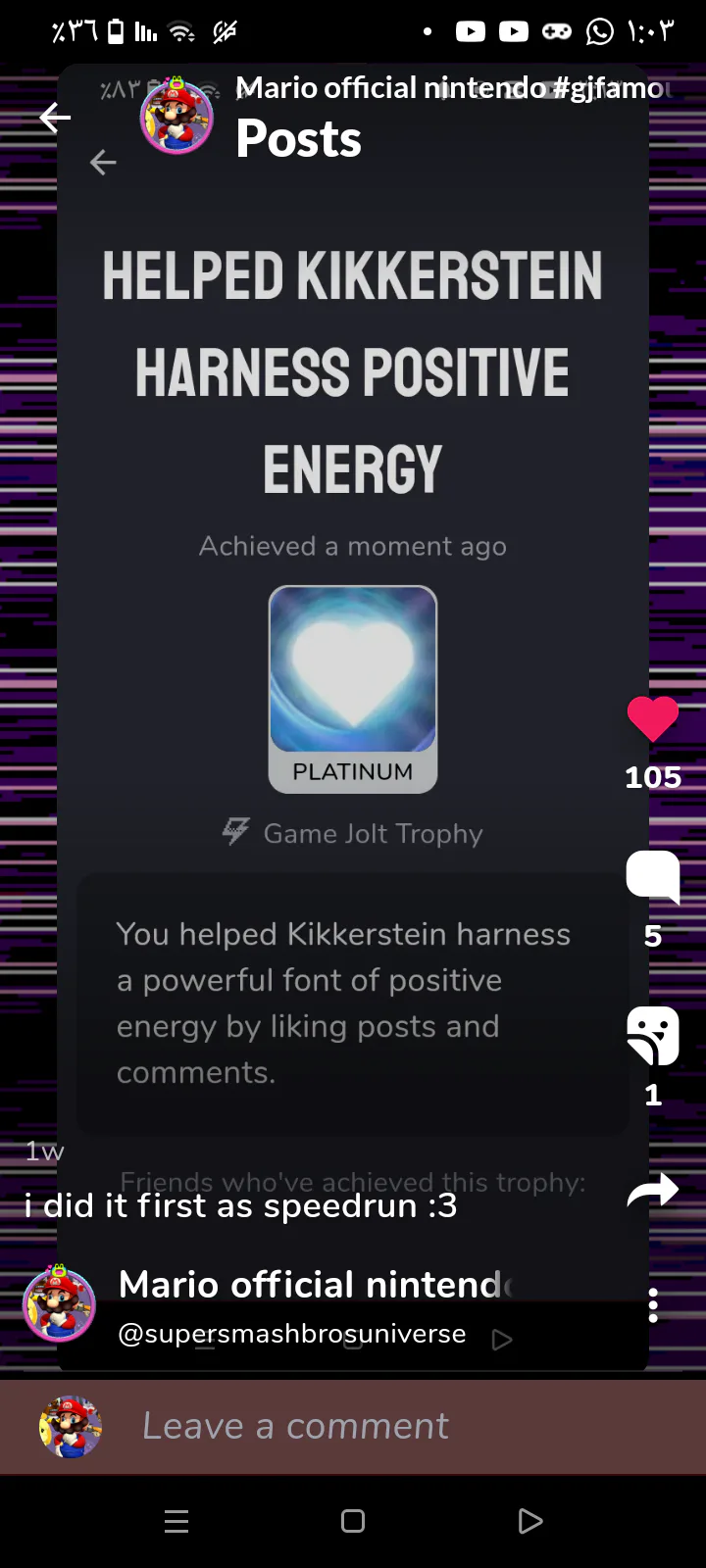Tap the sticker icon on the post
Image resolution: width=706 pixels, height=1568 pixels.
coord(653,1035)
